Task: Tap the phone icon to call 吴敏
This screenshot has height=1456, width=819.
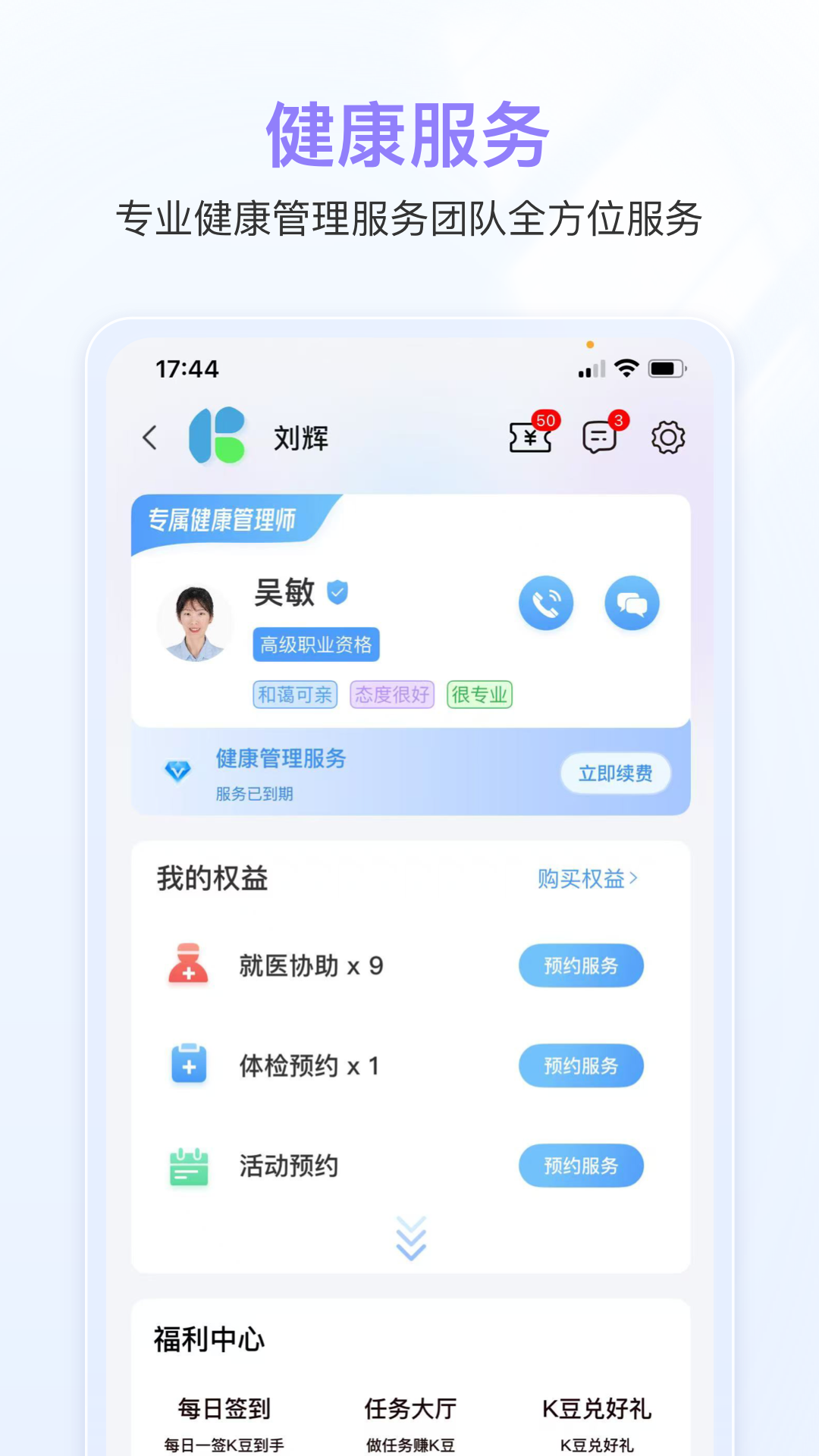Action: tap(547, 604)
